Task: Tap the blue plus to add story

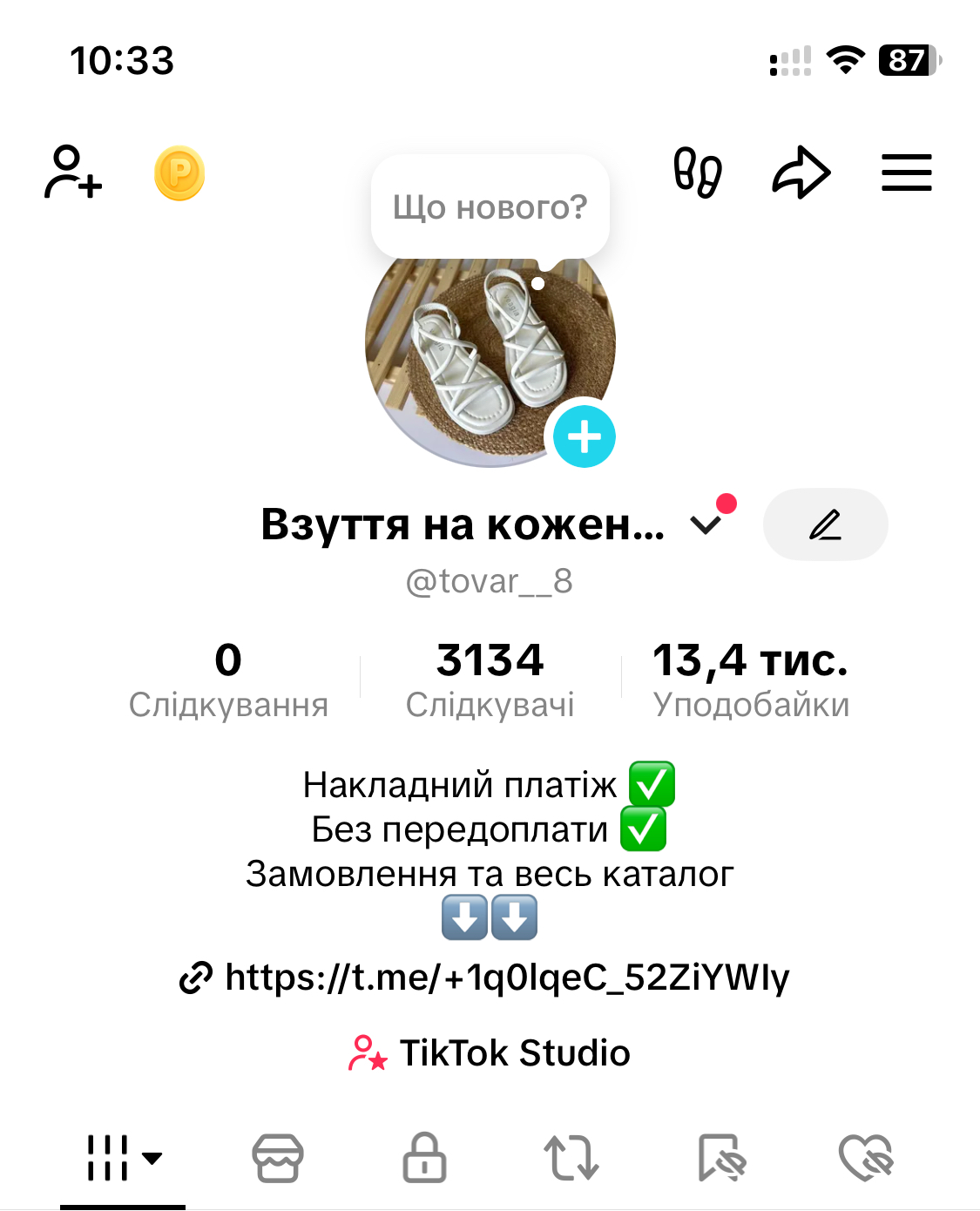Action: tap(584, 437)
